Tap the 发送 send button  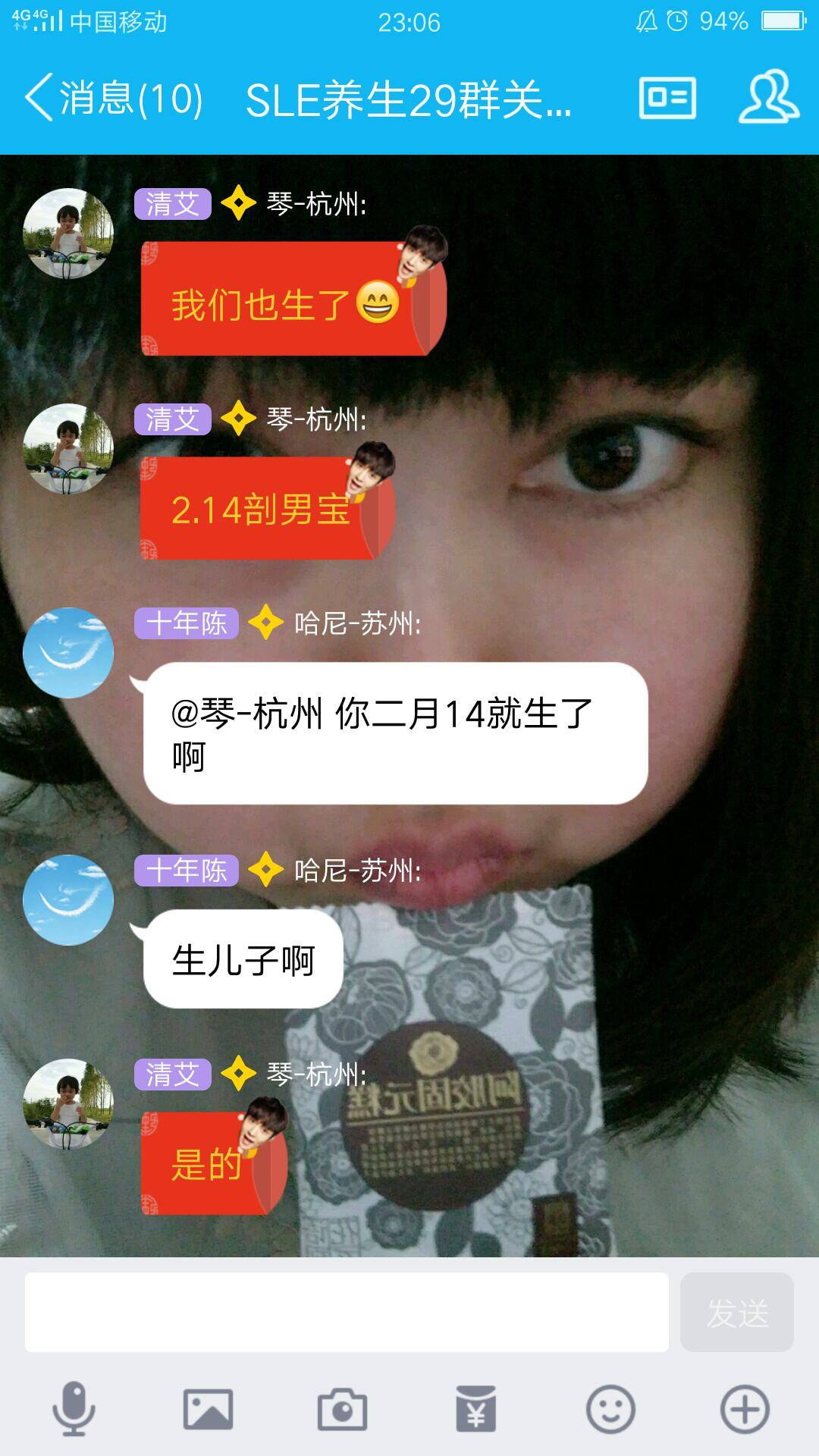(736, 1313)
